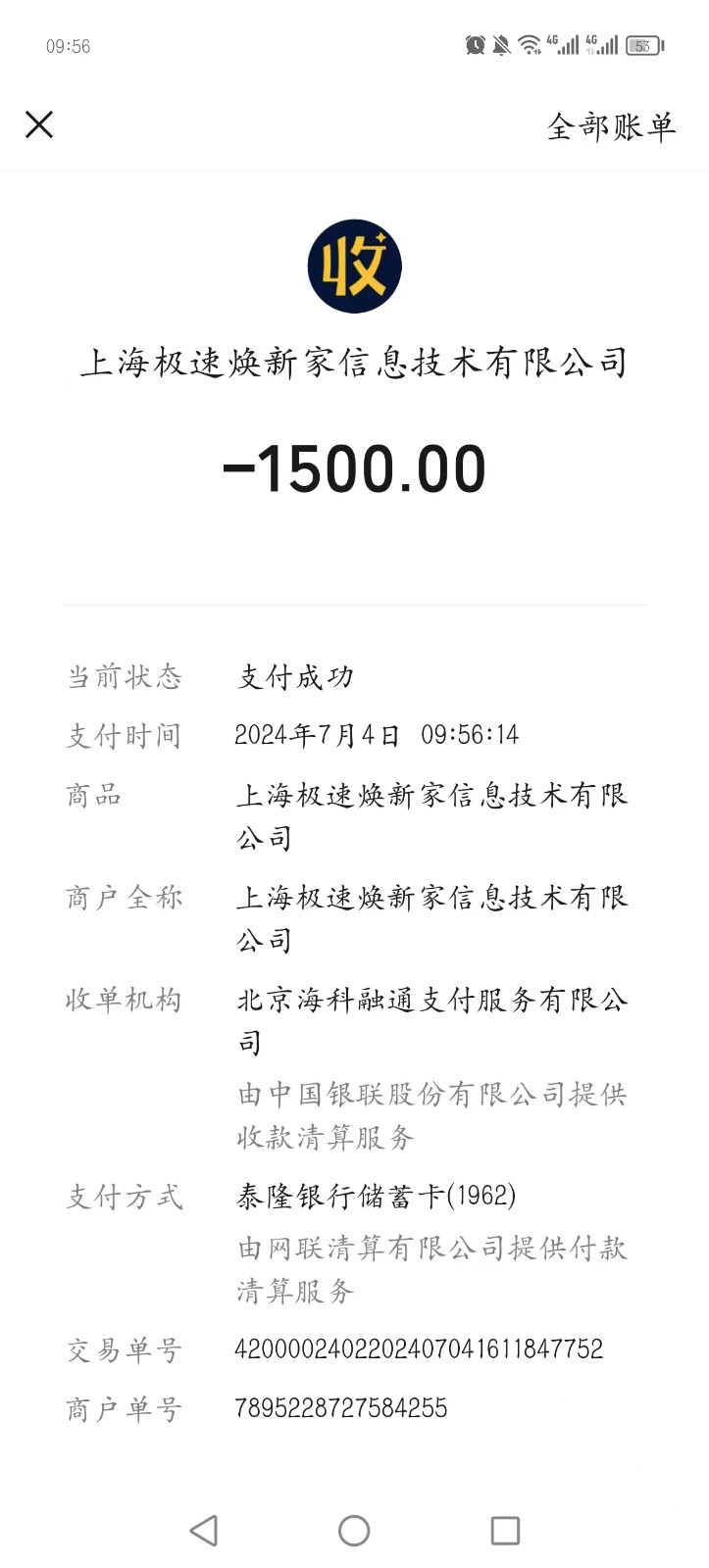Tap the system back button
Image resolution: width=709 pixels, height=1568 pixels.
[x=204, y=1531]
